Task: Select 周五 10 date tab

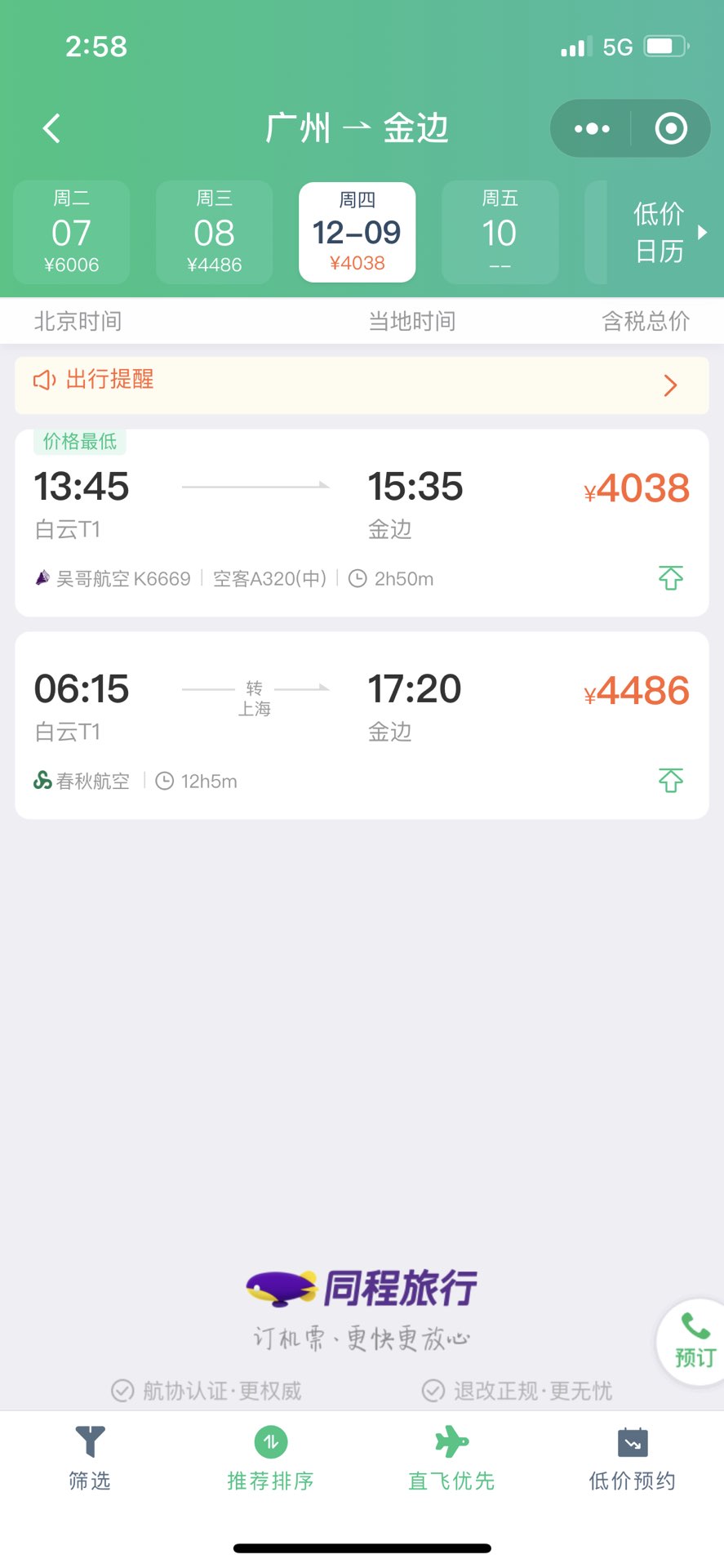Action: [500, 233]
